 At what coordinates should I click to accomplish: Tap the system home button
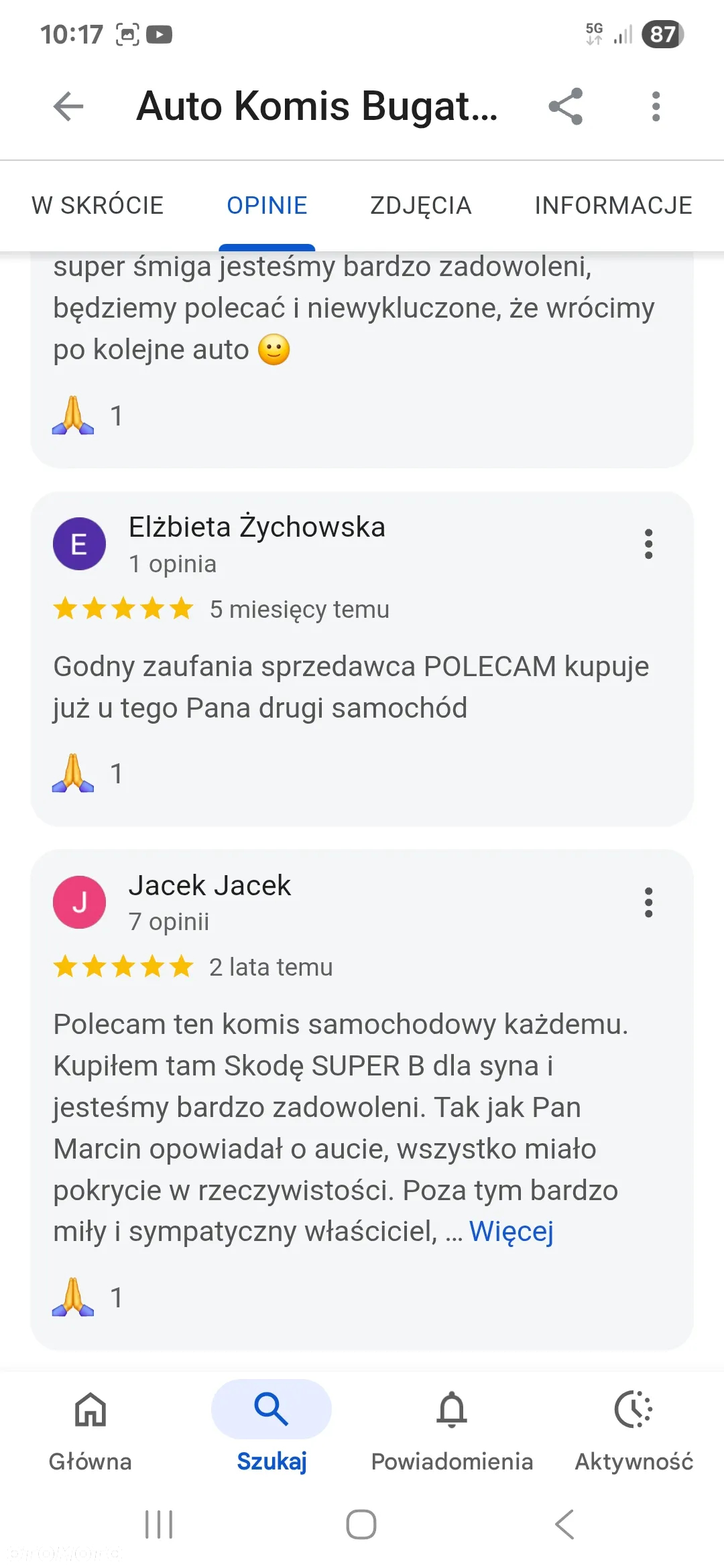point(361,1524)
